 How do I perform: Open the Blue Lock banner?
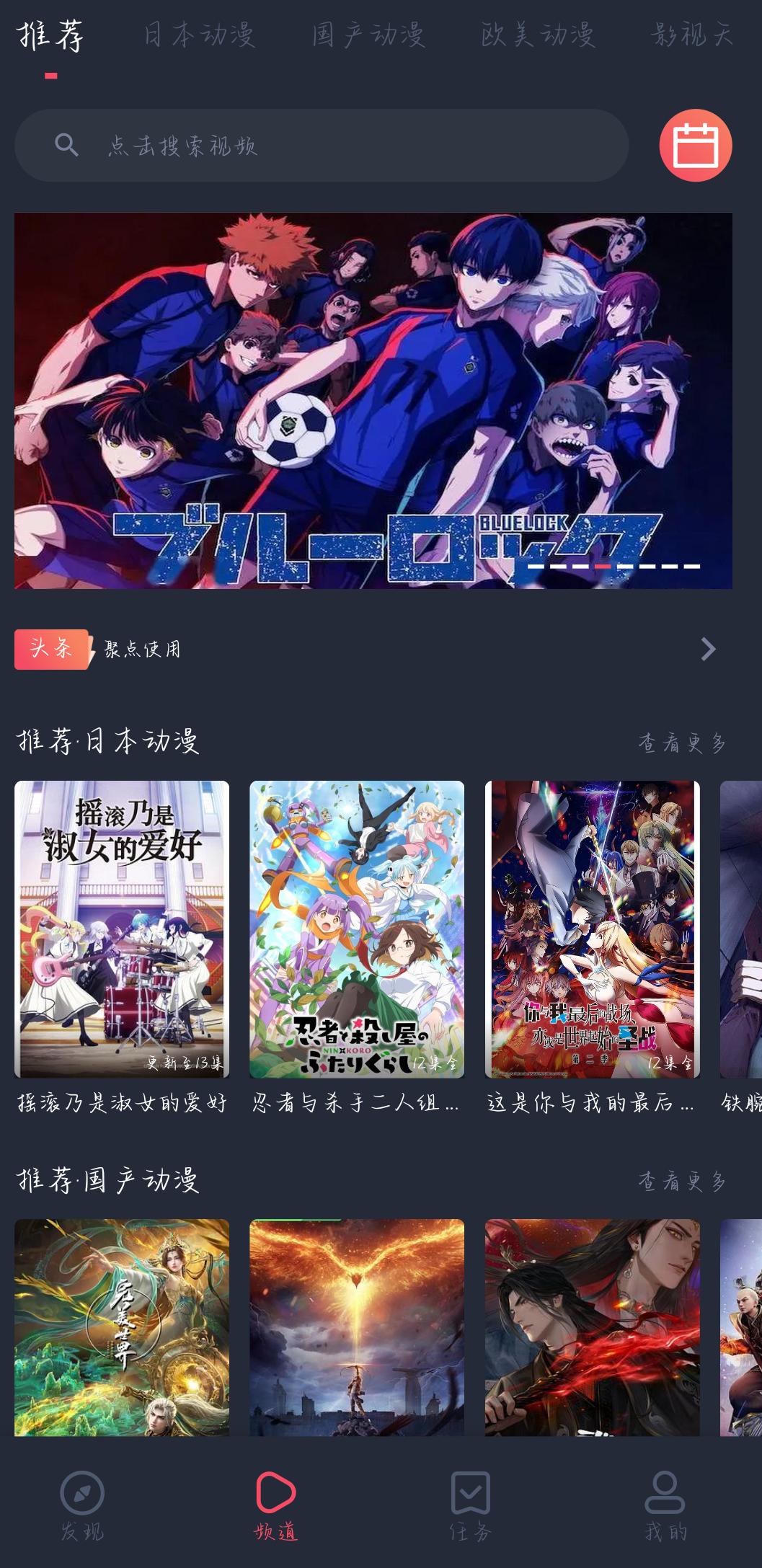373,400
